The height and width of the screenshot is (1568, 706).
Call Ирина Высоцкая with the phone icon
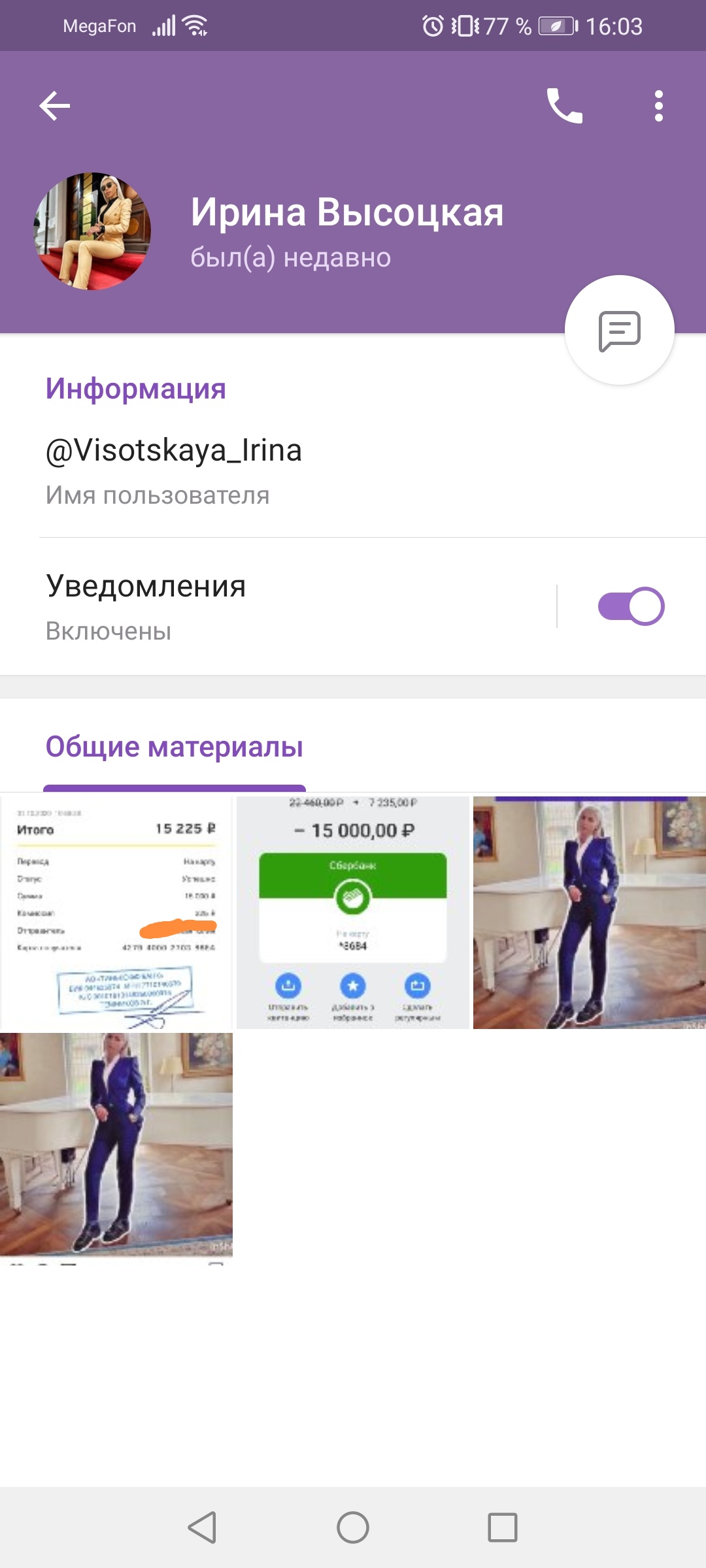point(565,106)
